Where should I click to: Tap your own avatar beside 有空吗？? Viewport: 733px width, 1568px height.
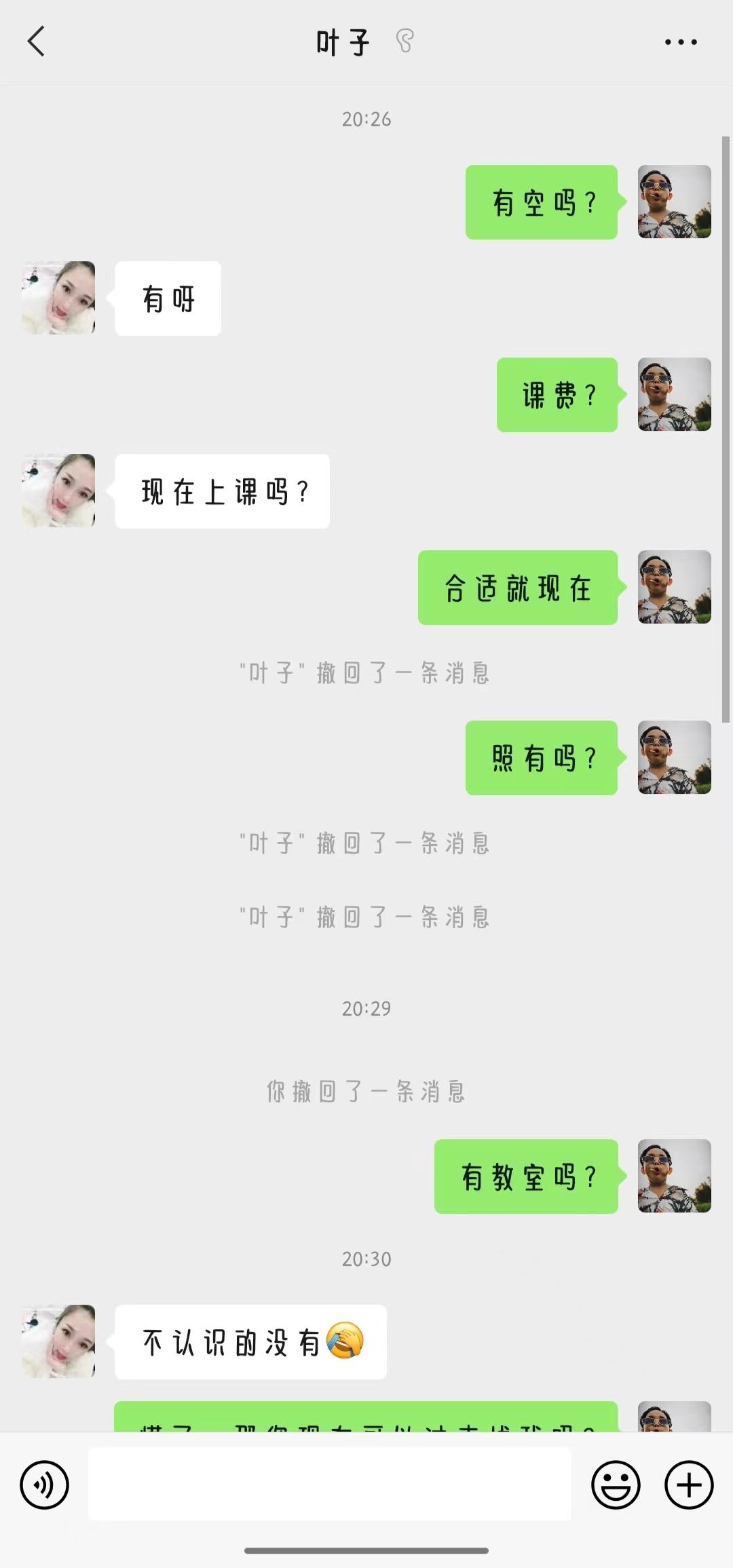click(x=674, y=202)
